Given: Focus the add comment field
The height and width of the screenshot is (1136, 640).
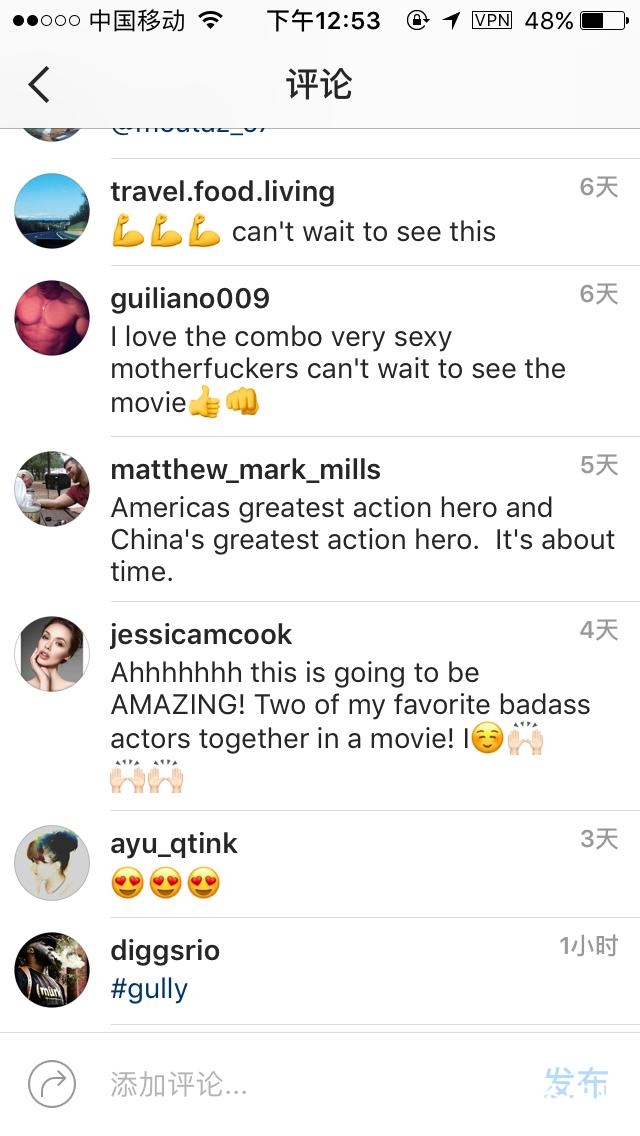Looking at the screenshot, I should pos(300,1084).
